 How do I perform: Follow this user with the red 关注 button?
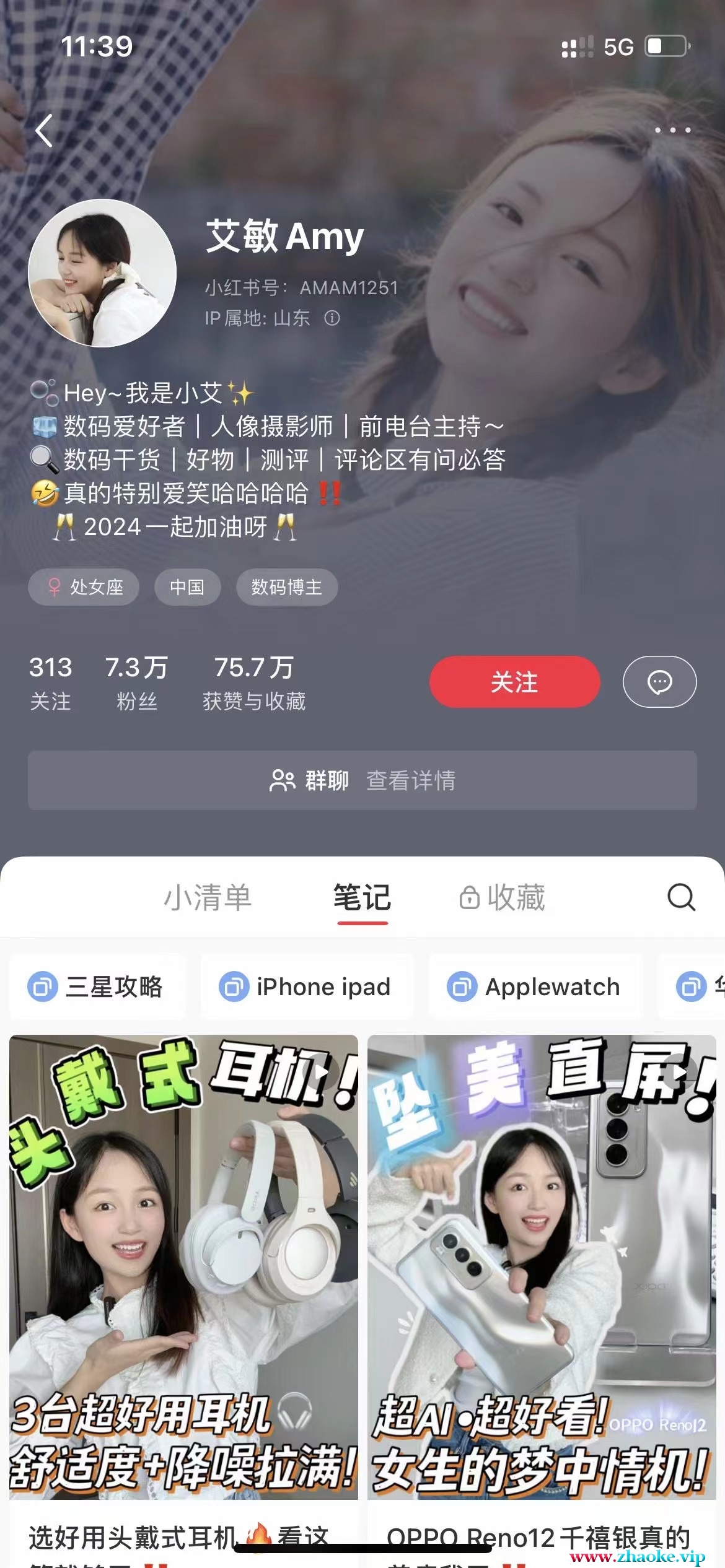pyautogui.click(x=514, y=682)
